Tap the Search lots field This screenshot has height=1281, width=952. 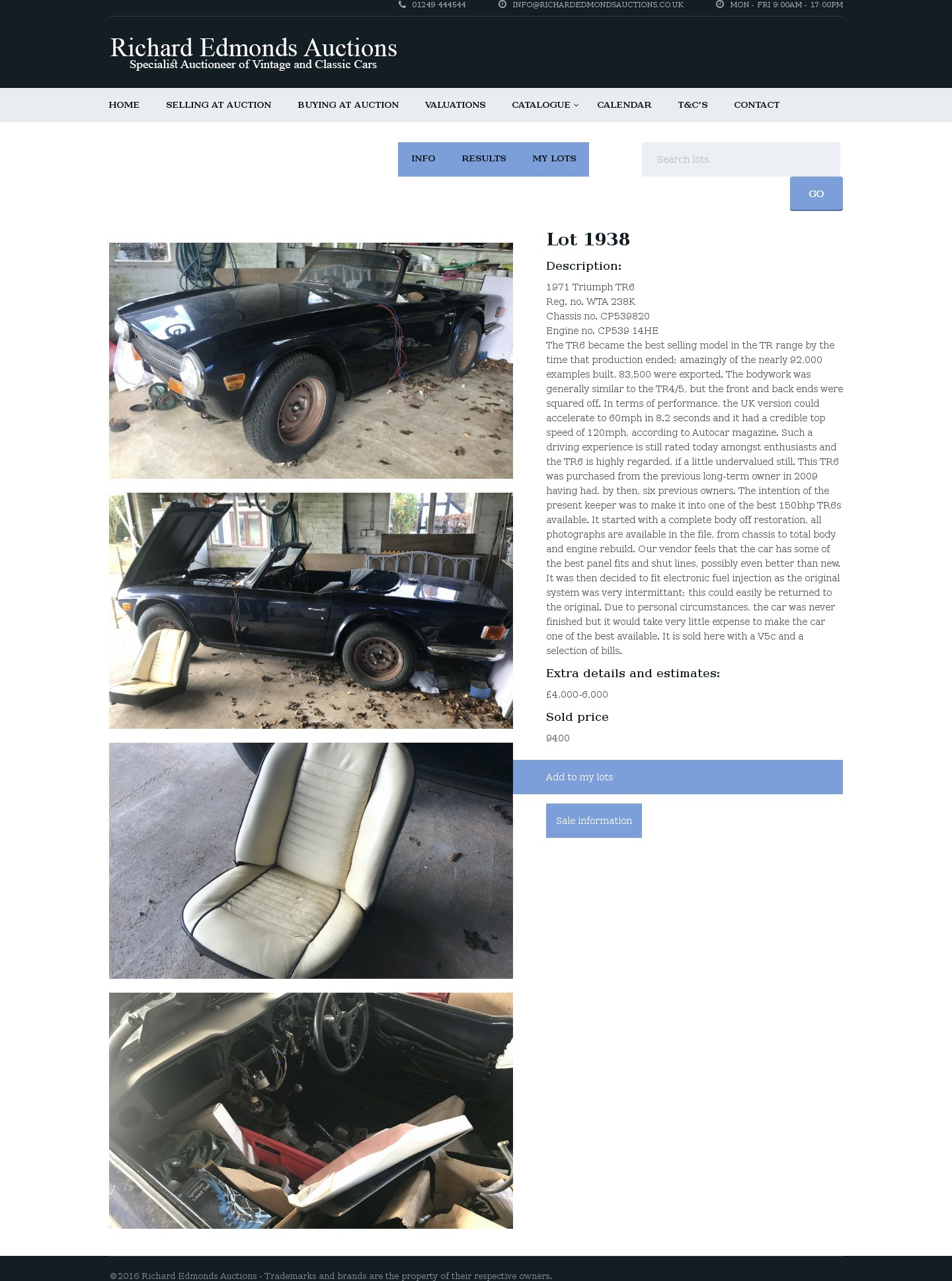(x=740, y=159)
